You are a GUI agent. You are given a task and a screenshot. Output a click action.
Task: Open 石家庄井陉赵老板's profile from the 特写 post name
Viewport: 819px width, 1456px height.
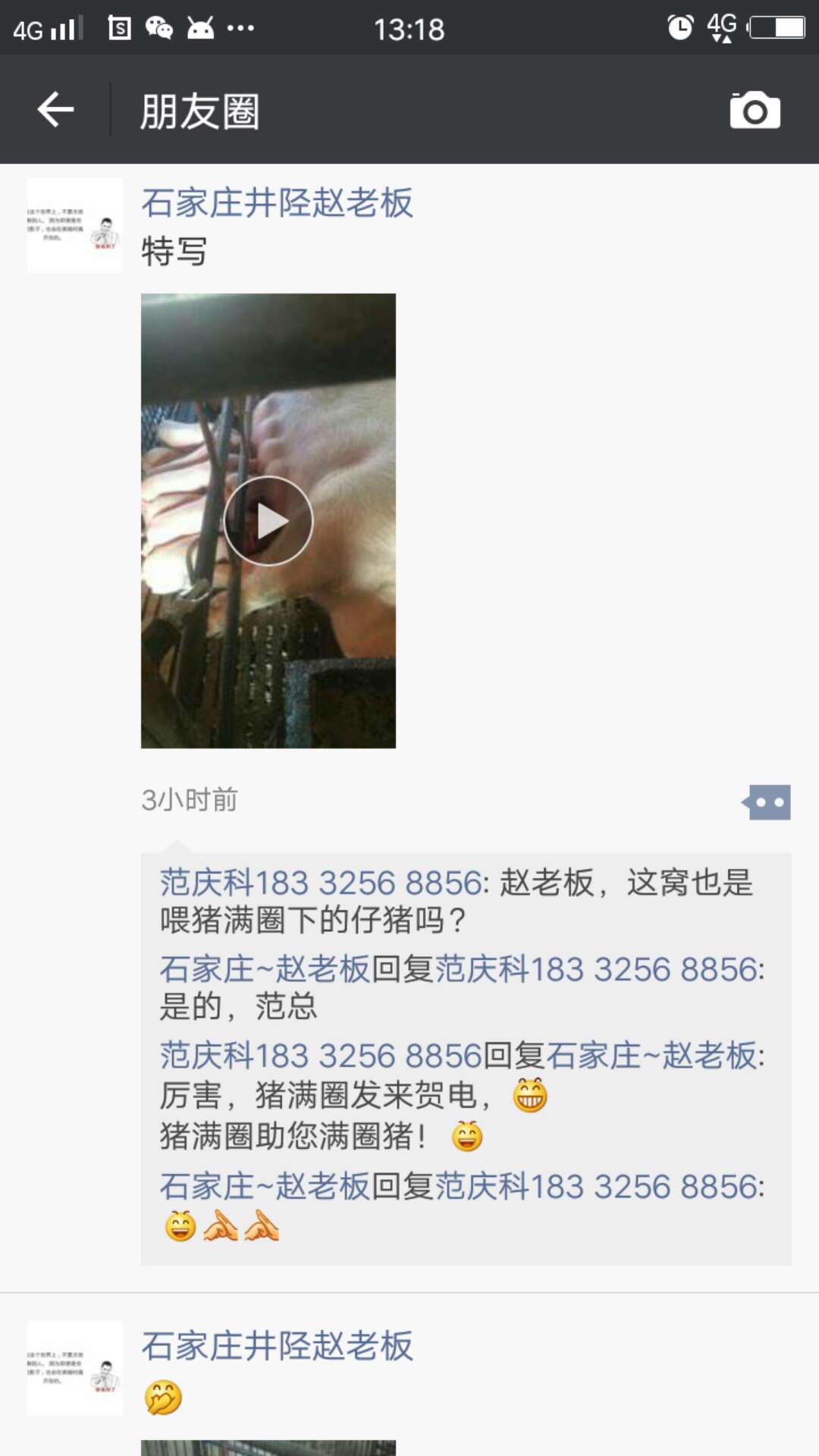pos(277,203)
